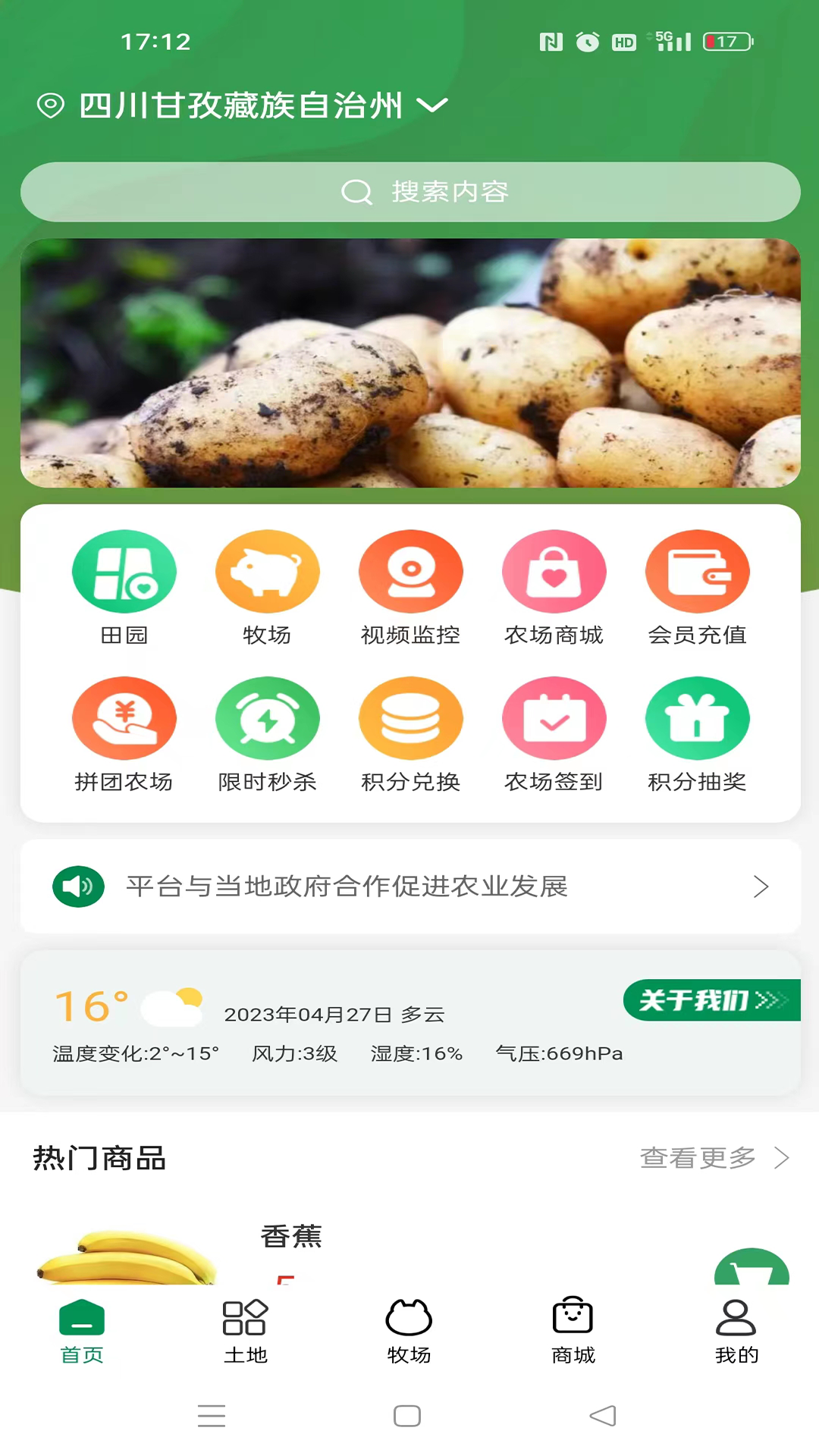Open 积分兑换 points exchange
Viewport: 819px width, 1456px height.
click(410, 717)
